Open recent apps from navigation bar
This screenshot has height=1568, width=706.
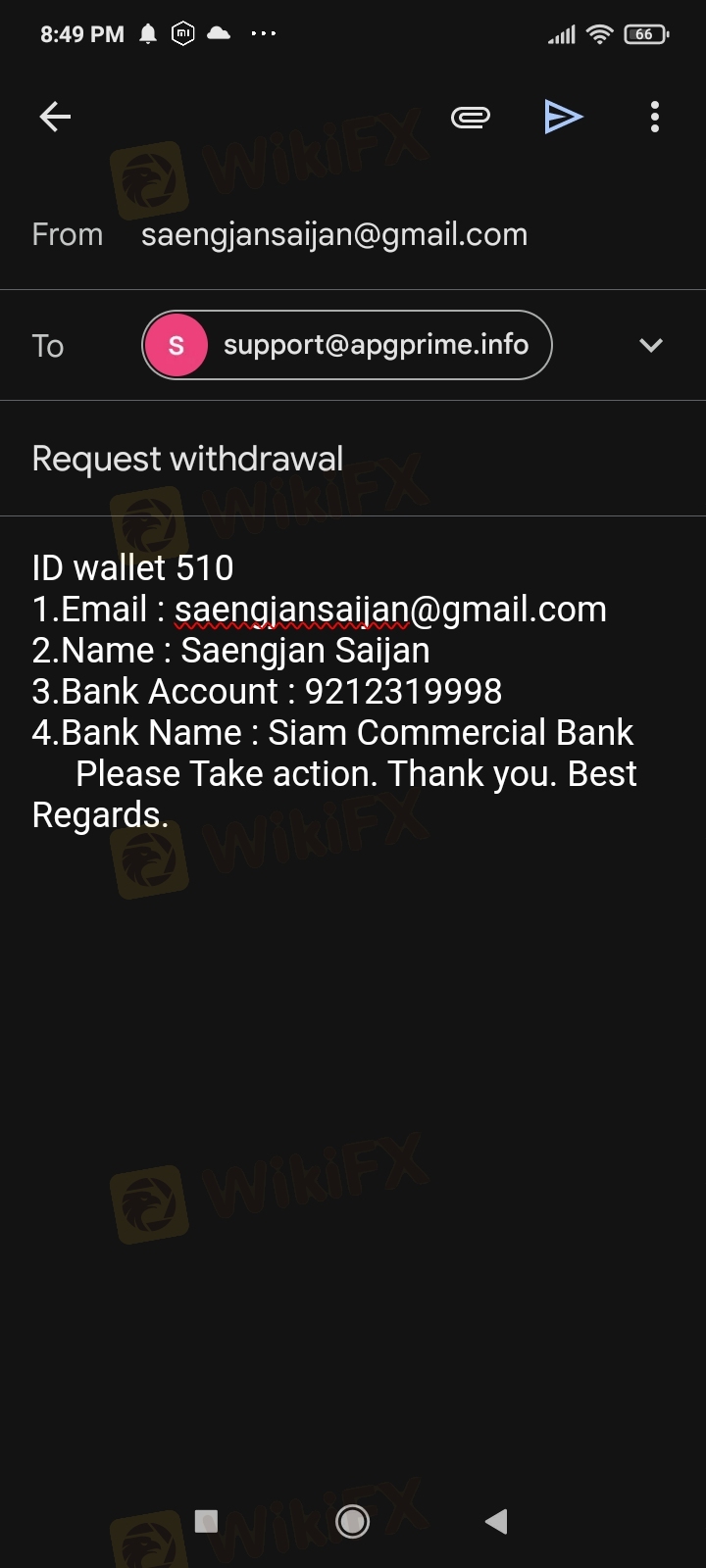(206, 1521)
